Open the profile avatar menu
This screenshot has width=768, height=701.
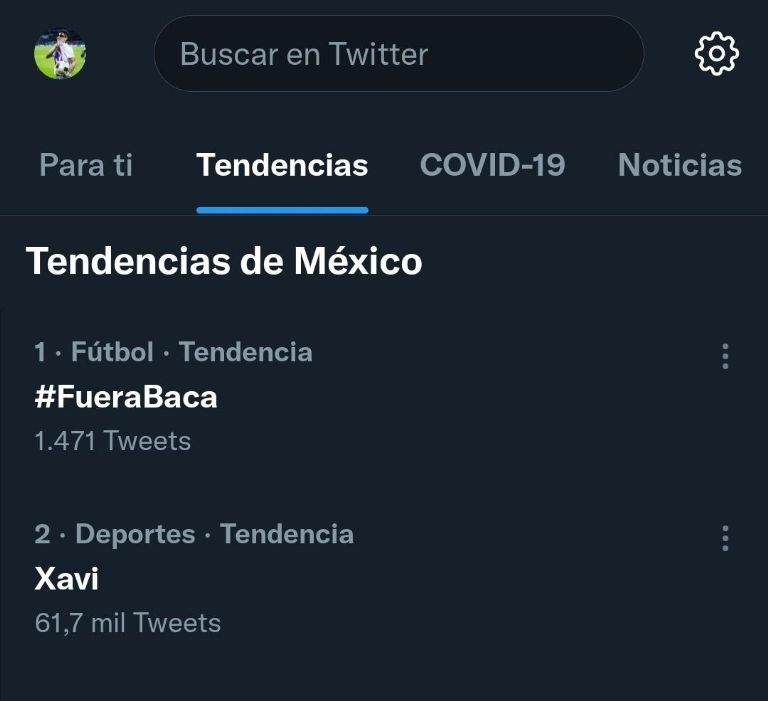point(60,53)
